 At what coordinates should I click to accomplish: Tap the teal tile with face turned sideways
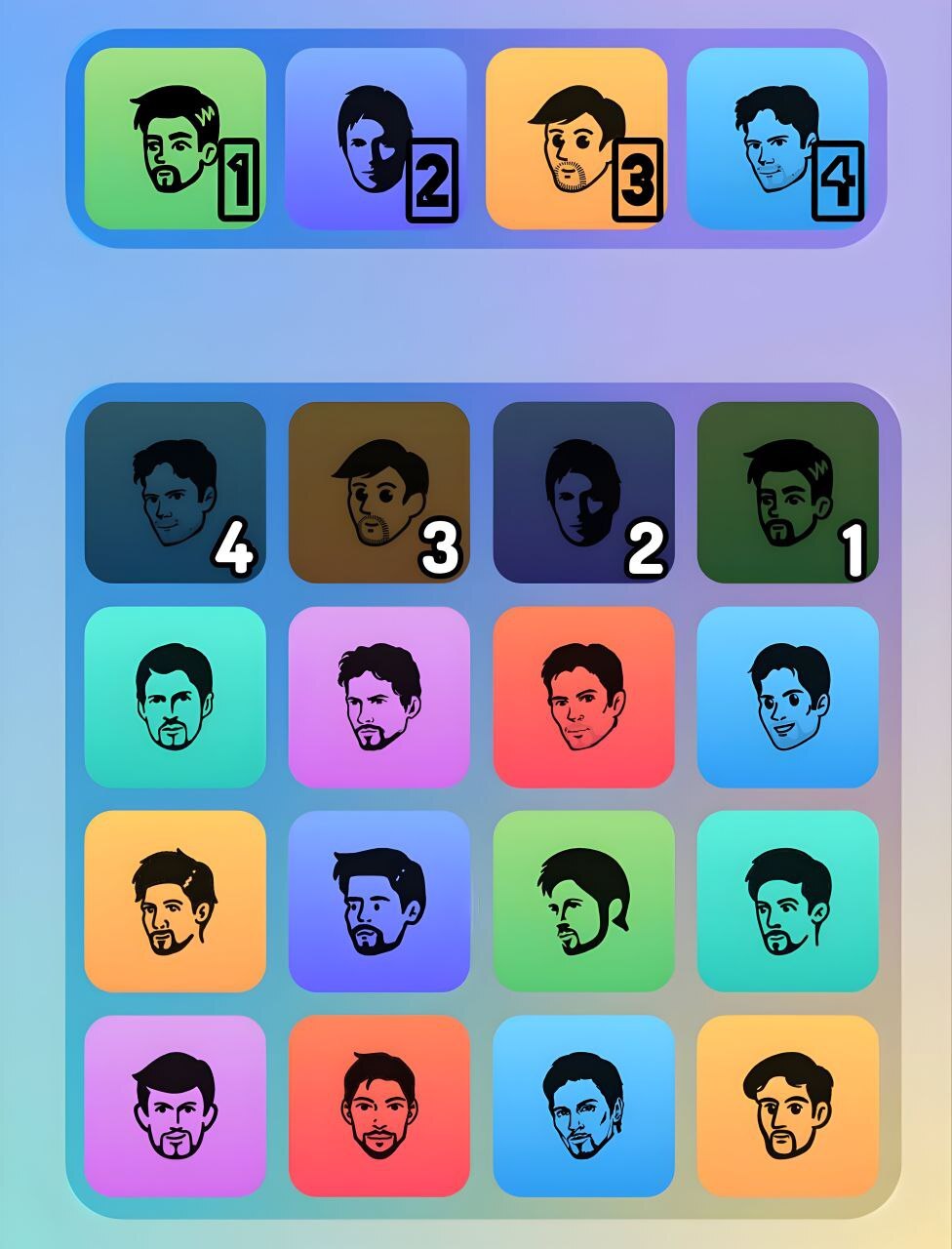787,901
